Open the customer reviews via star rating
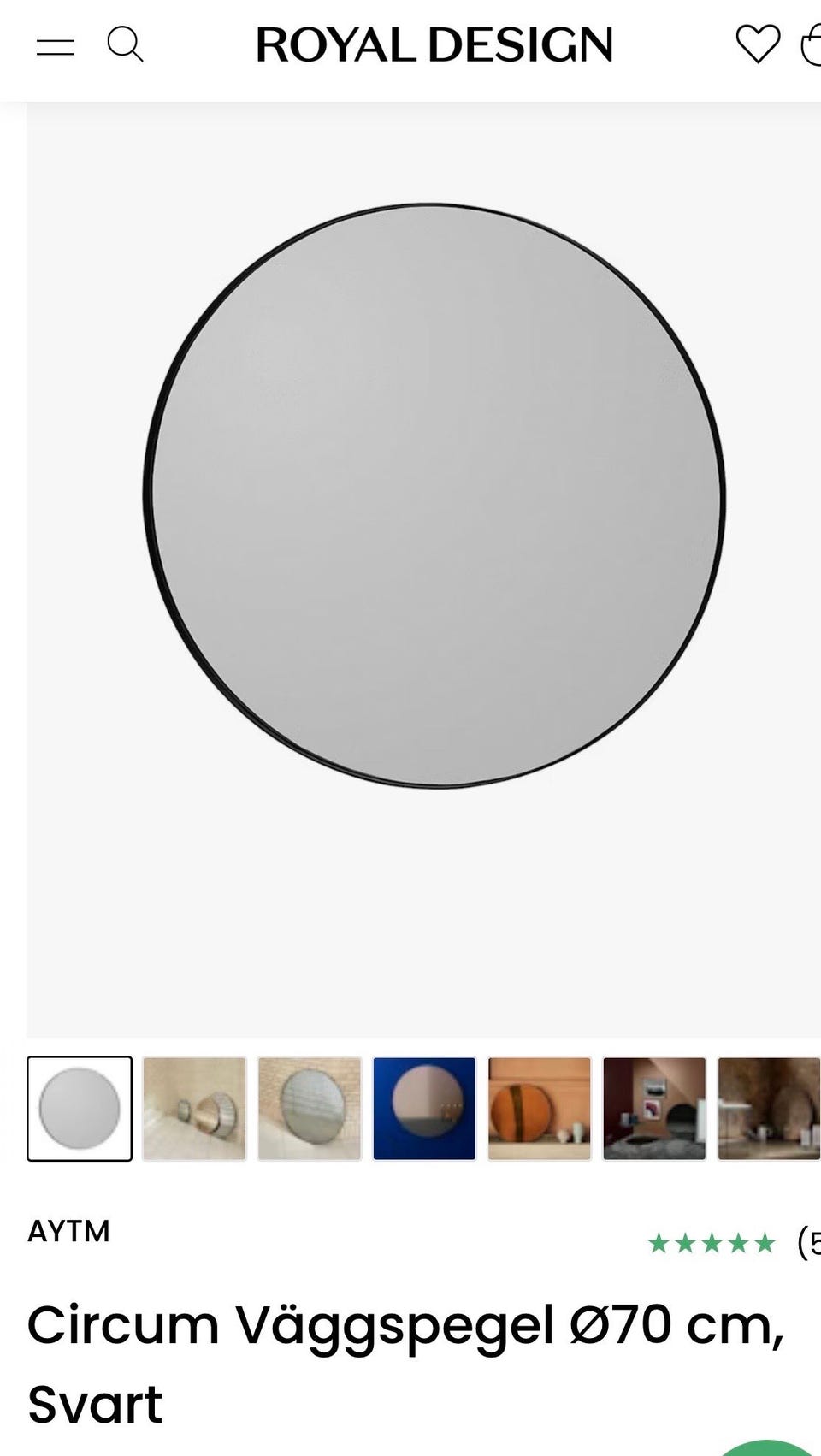This screenshot has width=821, height=1456. click(712, 1242)
